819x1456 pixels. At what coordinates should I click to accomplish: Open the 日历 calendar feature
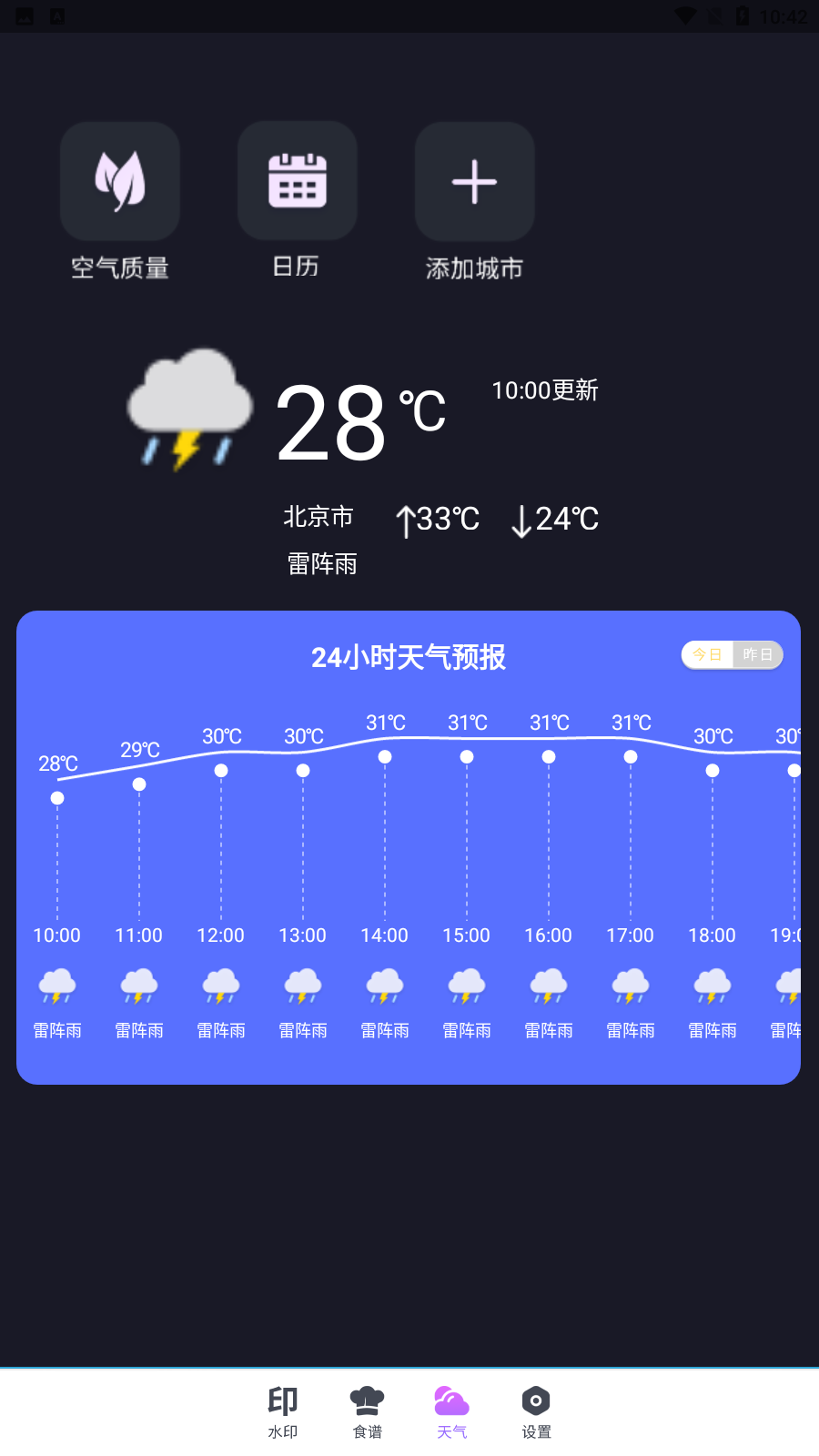297,180
